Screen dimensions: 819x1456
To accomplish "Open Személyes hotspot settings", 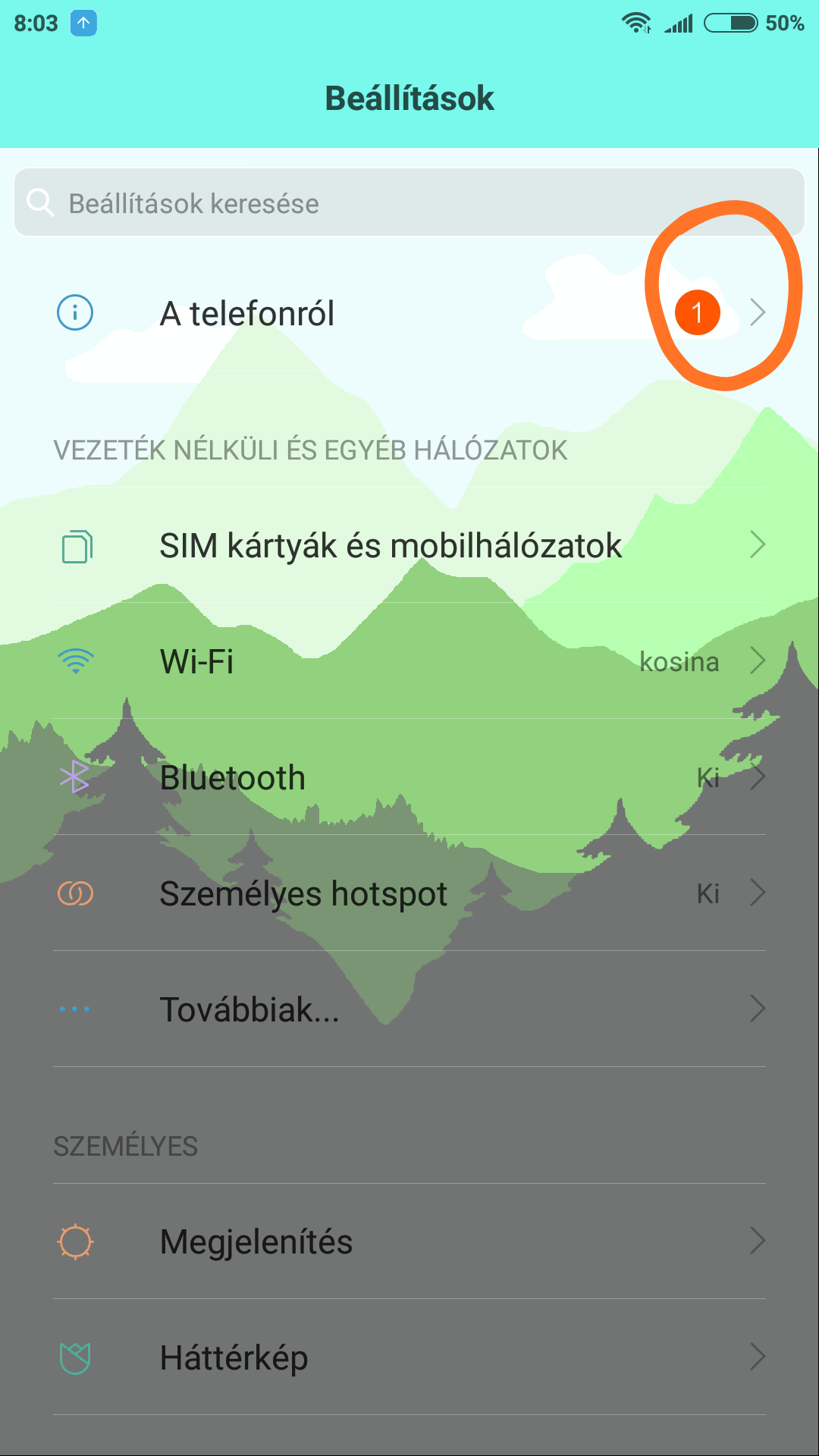I will click(x=409, y=893).
